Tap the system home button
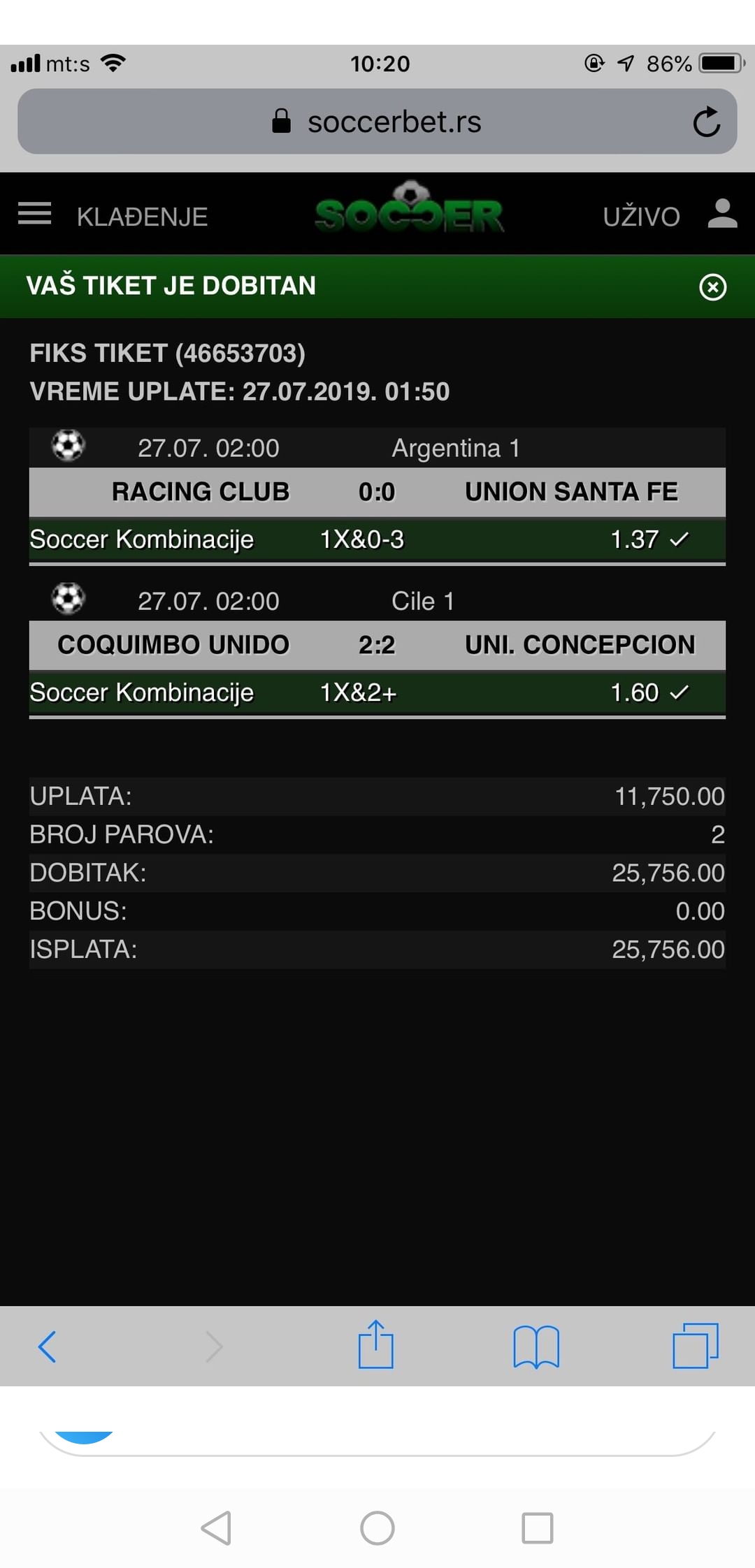This screenshot has height=1568, width=755. click(x=377, y=1527)
